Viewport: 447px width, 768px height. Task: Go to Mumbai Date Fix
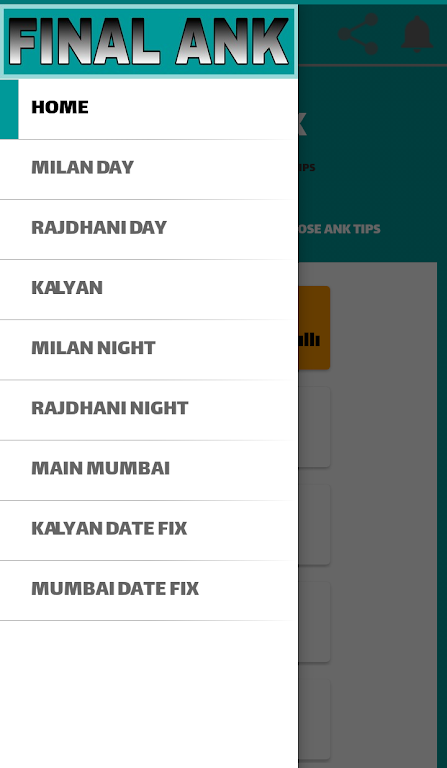[x=149, y=590]
